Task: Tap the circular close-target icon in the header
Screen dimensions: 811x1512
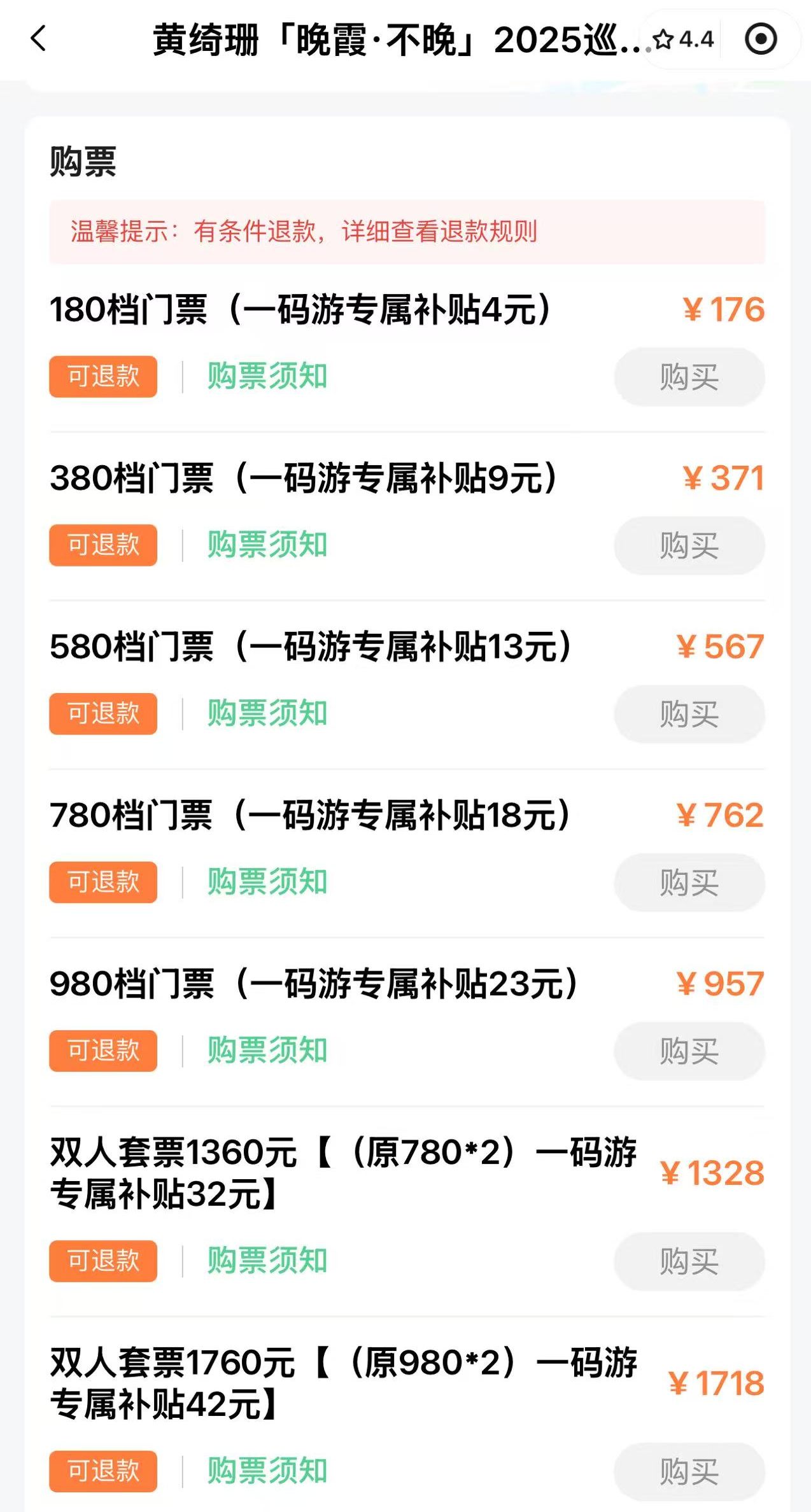Action: [761, 39]
